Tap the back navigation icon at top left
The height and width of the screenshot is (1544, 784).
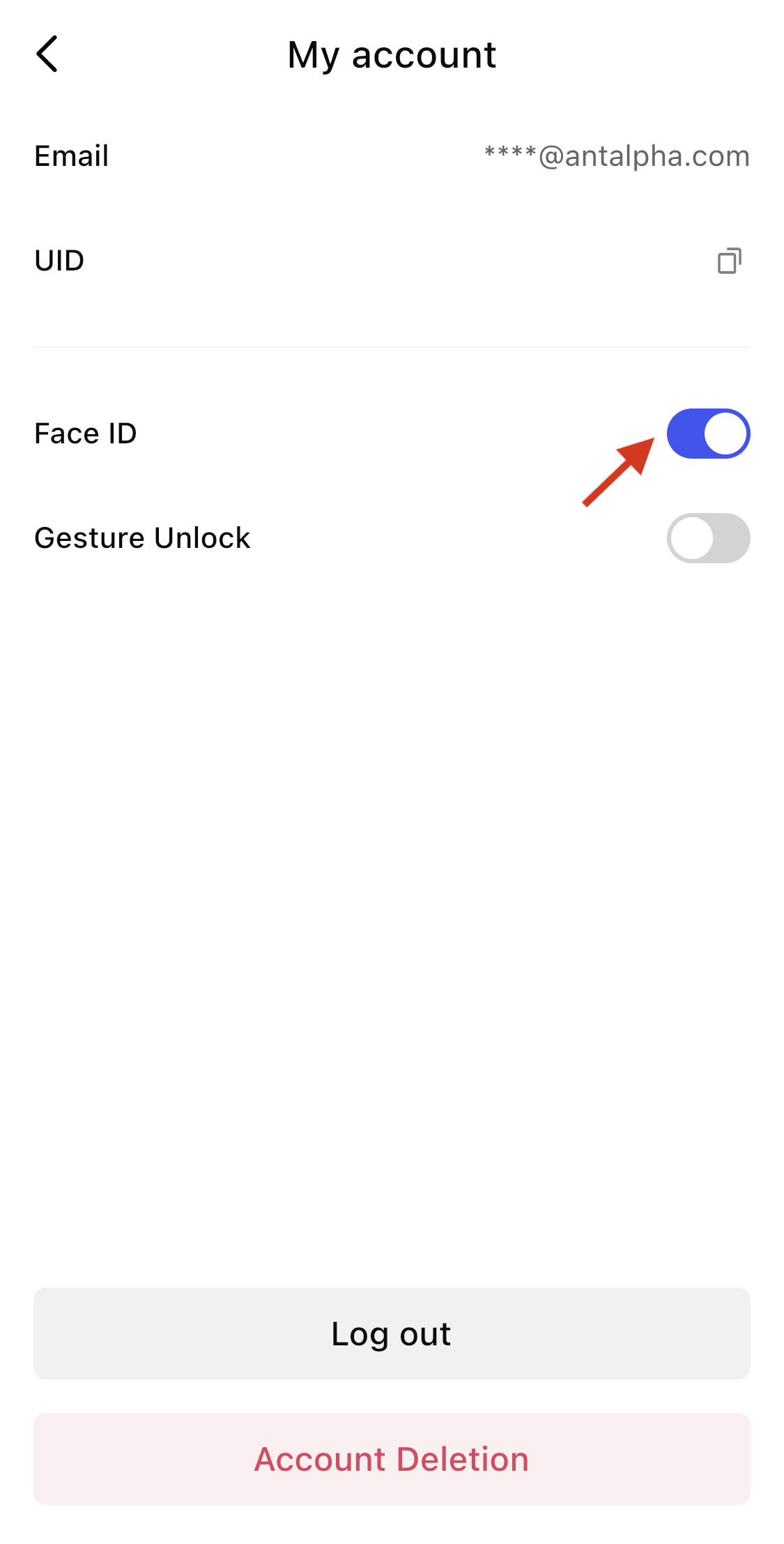click(x=47, y=54)
